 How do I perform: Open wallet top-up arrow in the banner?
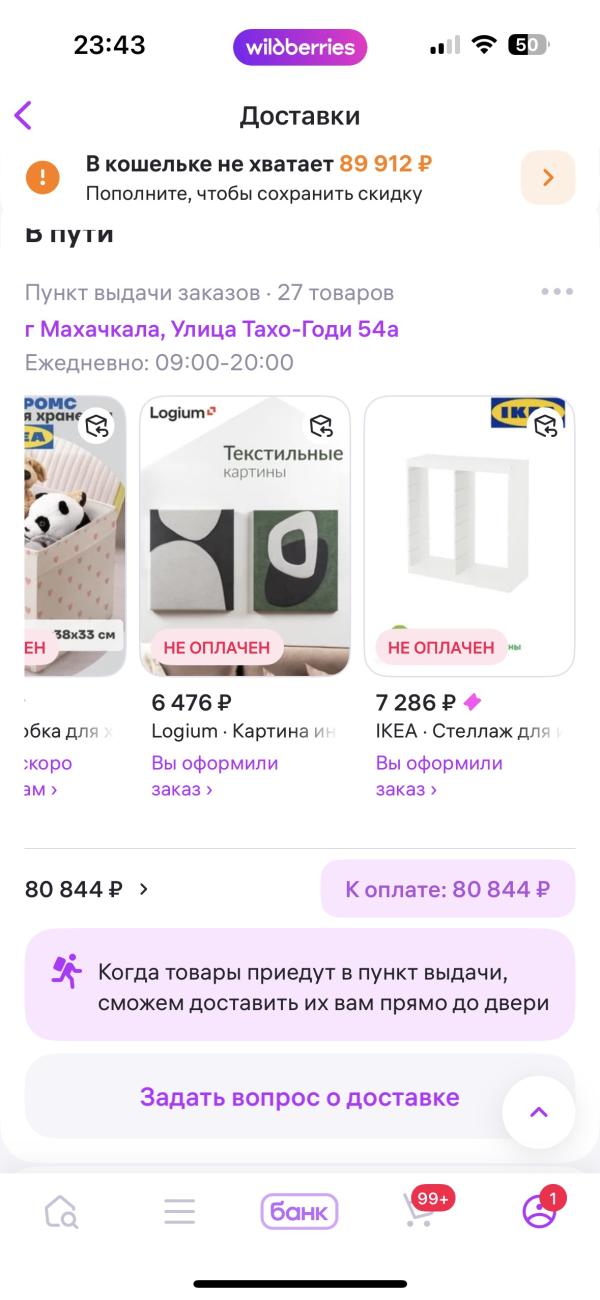click(547, 178)
